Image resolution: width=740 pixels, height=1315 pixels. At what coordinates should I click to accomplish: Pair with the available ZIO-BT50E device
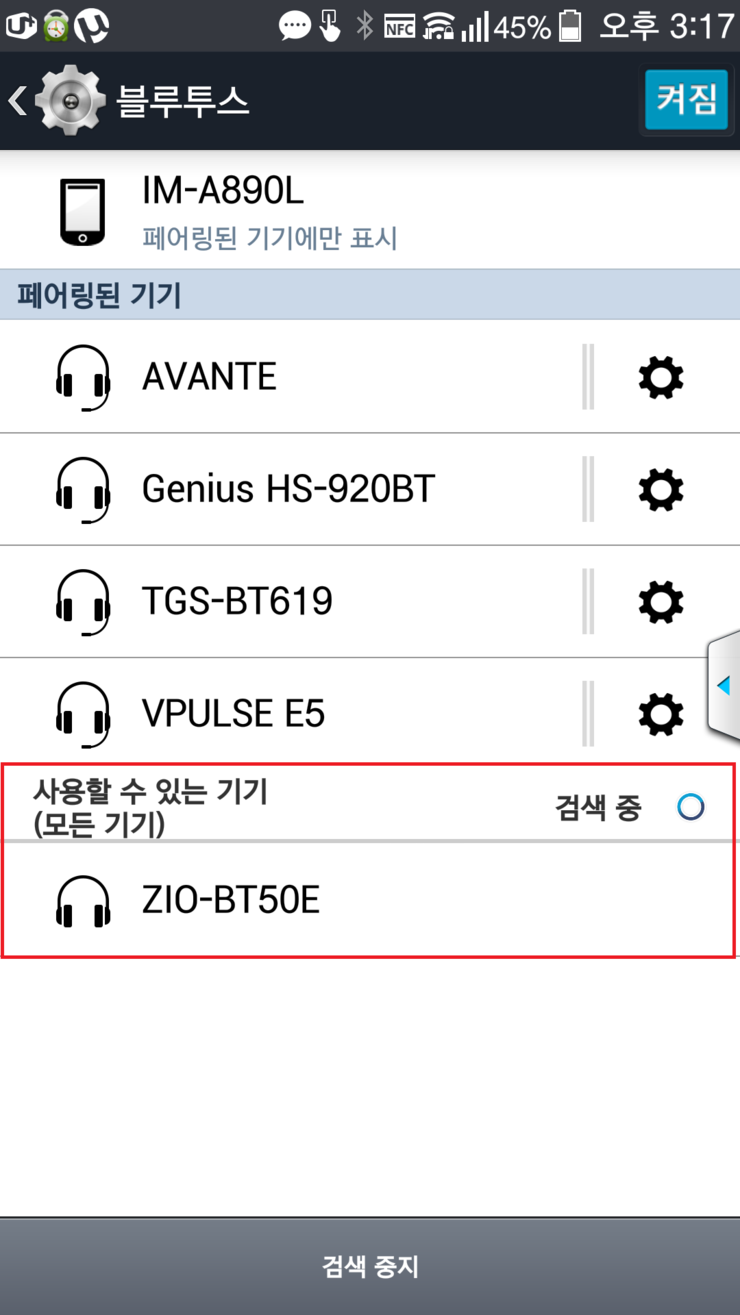(x=370, y=900)
